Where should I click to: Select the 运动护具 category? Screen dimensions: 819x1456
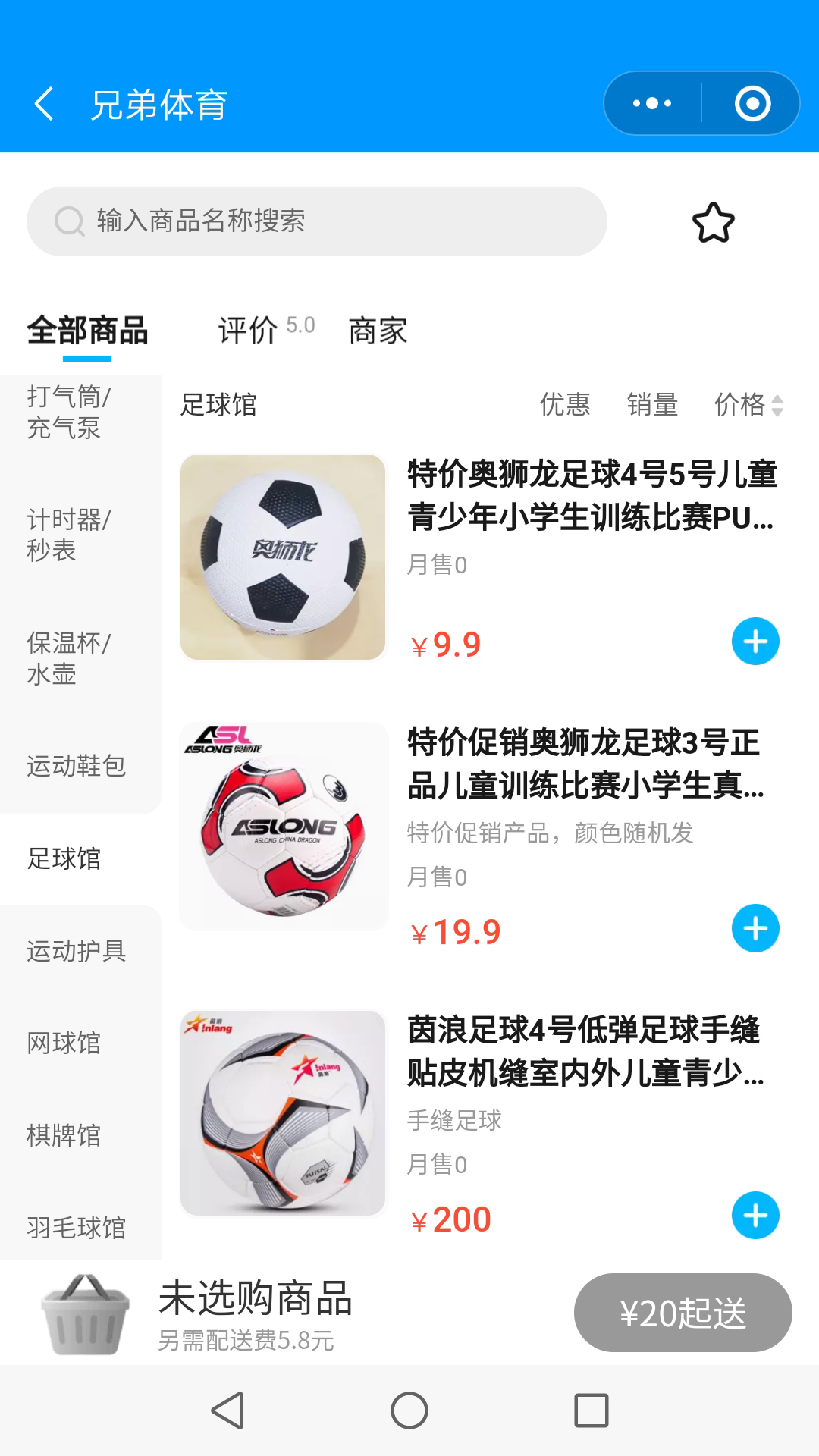pyautogui.click(x=77, y=951)
